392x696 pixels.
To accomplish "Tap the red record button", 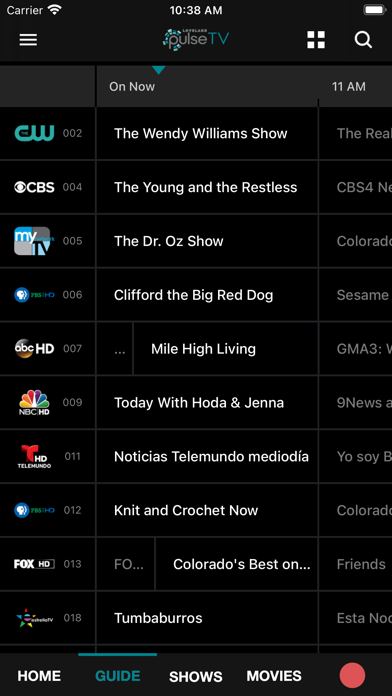I will pyautogui.click(x=352, y=676).
